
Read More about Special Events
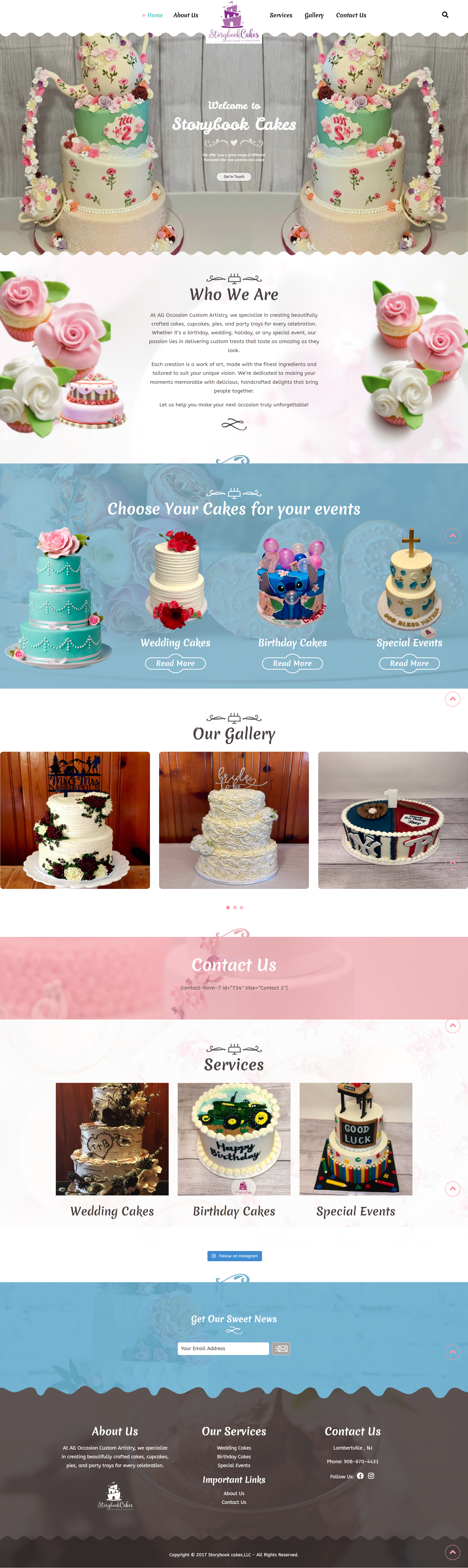coord(409,664)
